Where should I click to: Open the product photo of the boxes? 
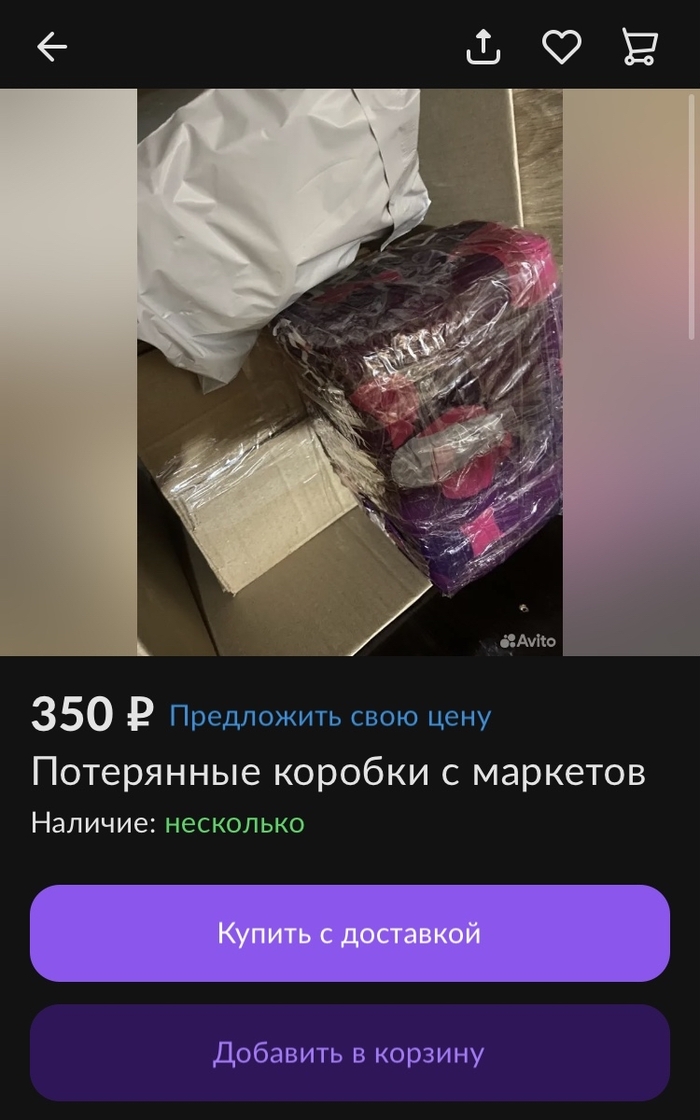click(x=350, y=372)
